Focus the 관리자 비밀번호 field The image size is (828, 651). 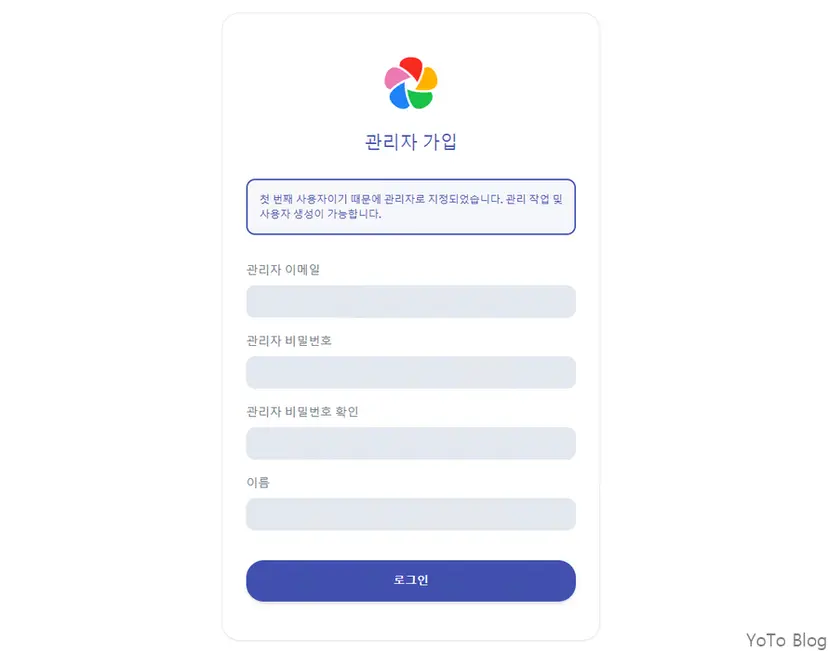pos(410,373)
